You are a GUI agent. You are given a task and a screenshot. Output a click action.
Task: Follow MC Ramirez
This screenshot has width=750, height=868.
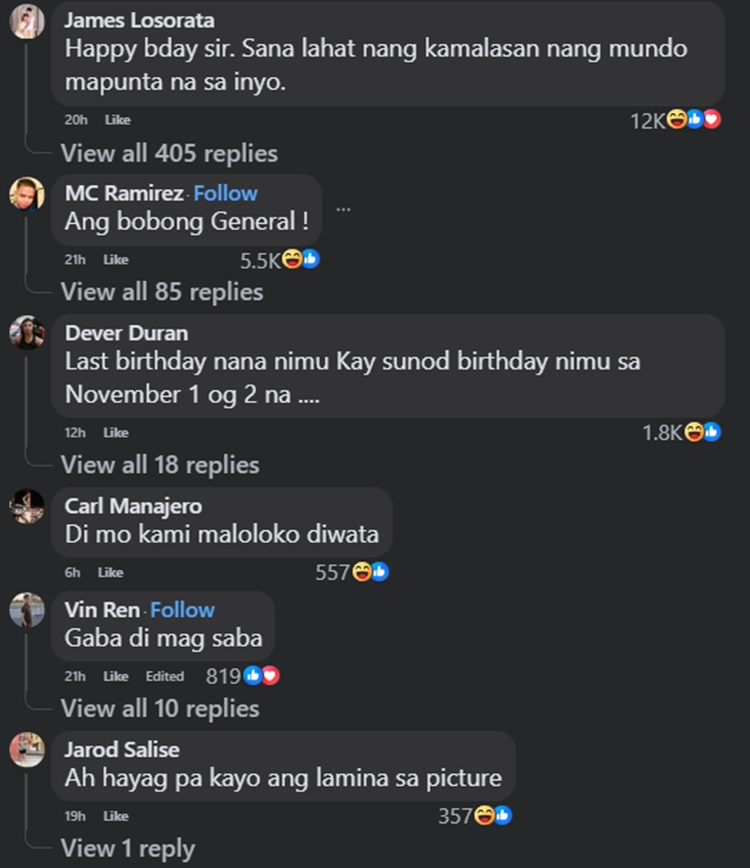tap(225, 192)
